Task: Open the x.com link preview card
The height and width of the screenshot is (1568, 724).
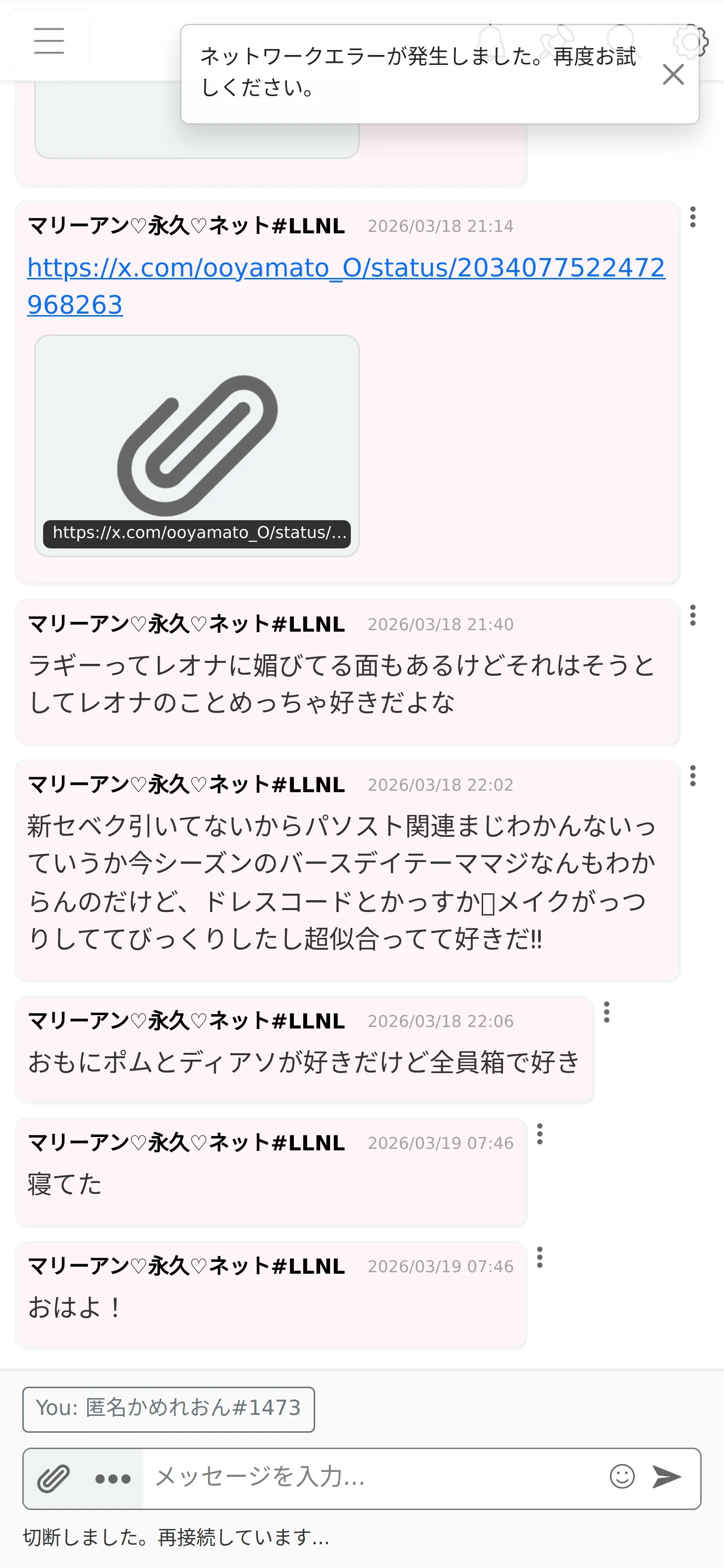Action: point(197,445)
